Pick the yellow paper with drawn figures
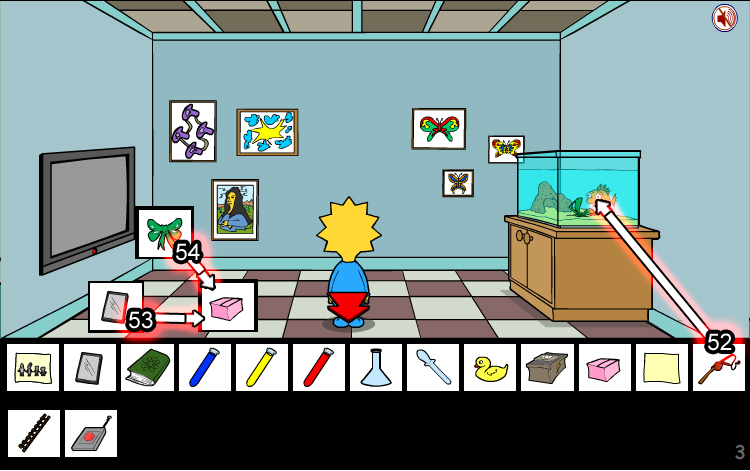Image resolution: width=750 pixels, height=471 pixels. coord(33,368)
